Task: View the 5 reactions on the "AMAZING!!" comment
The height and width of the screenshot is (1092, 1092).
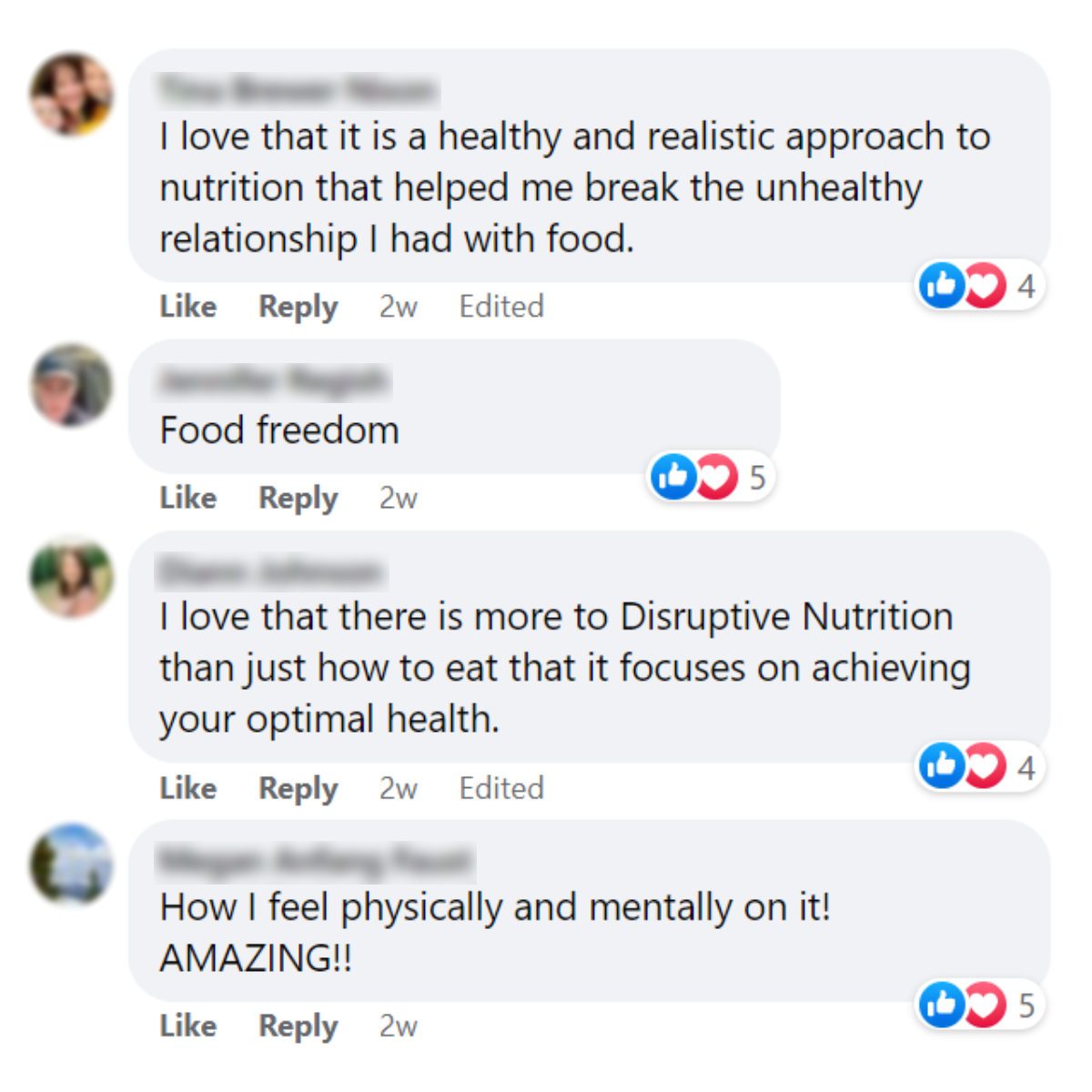Action: click(x=979, y=1005)
